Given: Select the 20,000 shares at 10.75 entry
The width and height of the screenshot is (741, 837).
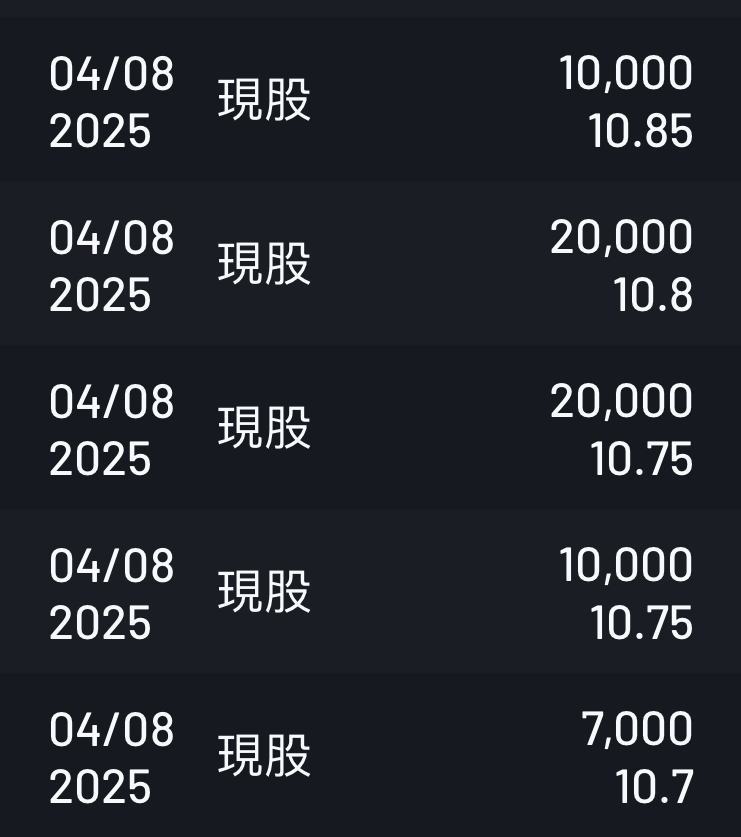Looking at the screenshot, I should (x=370, y=429).
